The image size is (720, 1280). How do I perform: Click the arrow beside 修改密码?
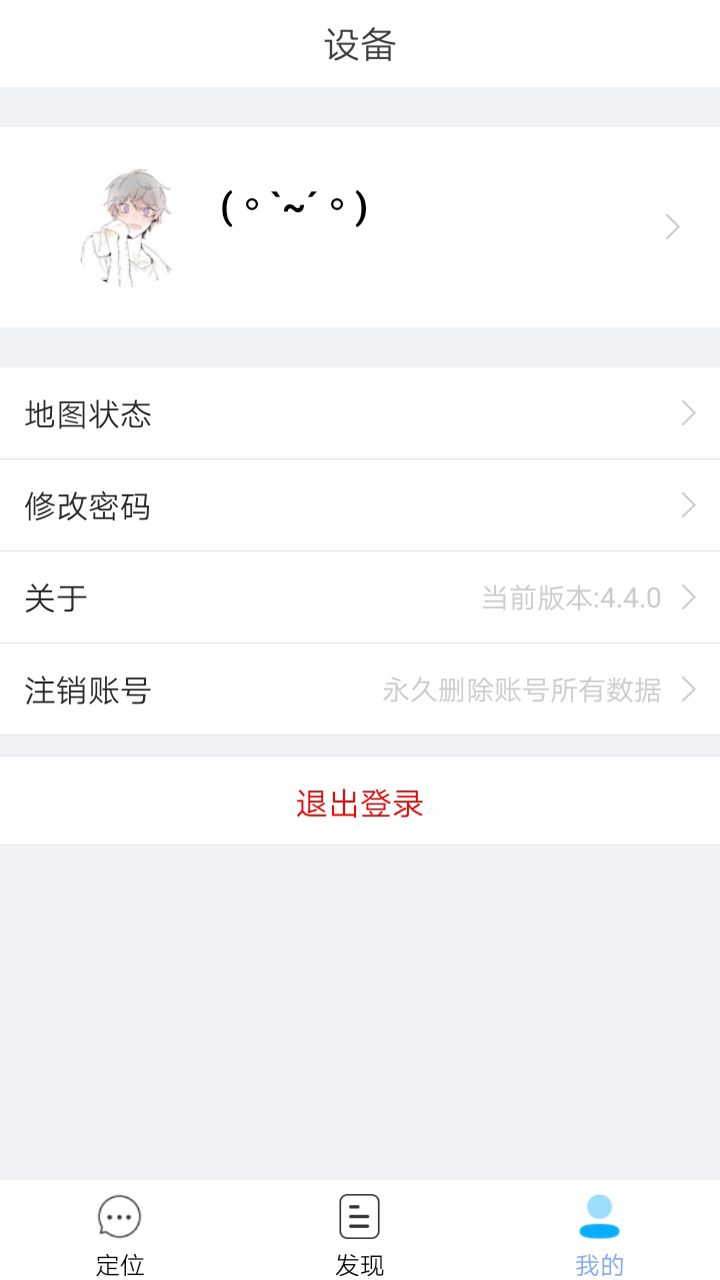click(688, 505)
